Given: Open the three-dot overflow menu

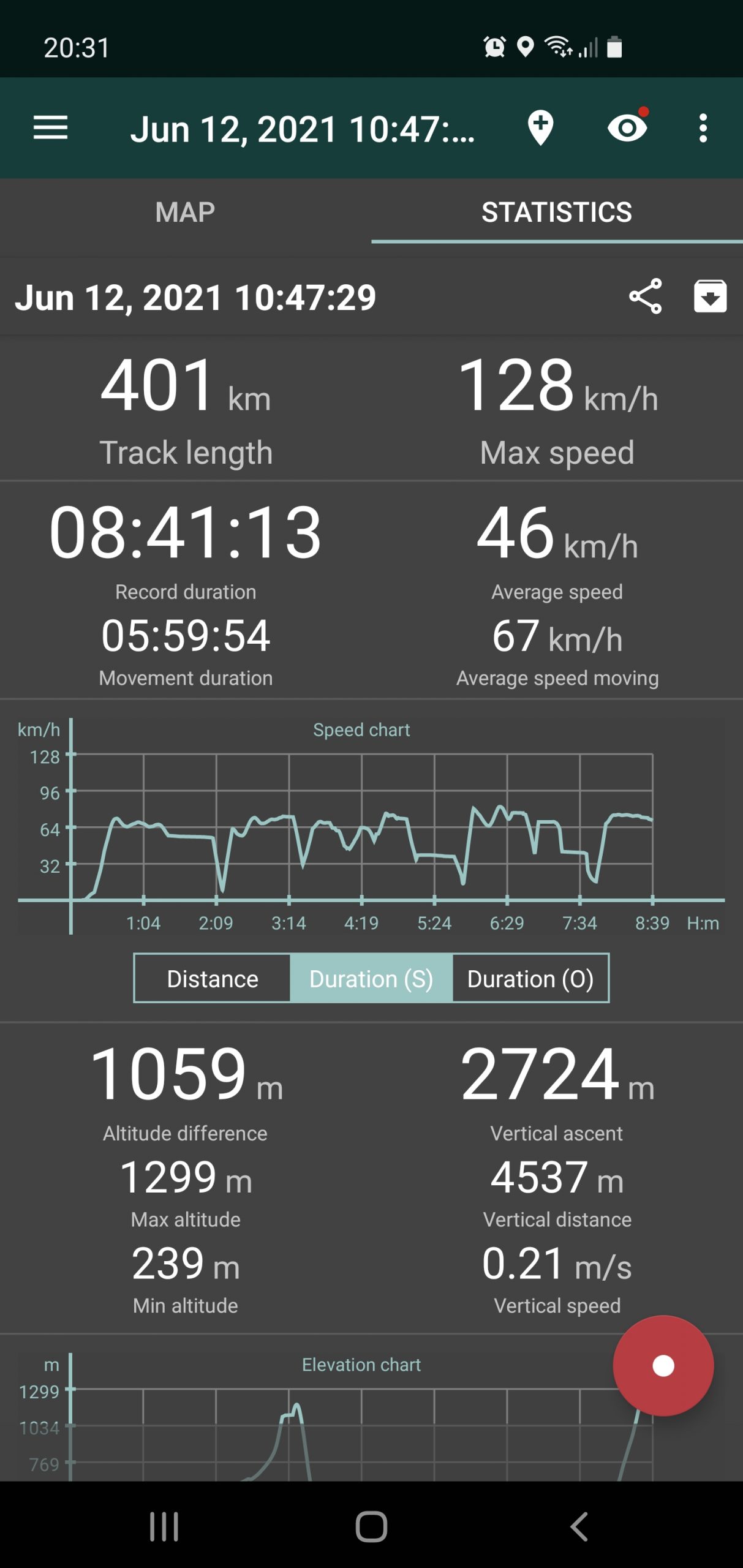Looking at the screenshot, I should tap(703, 129).
